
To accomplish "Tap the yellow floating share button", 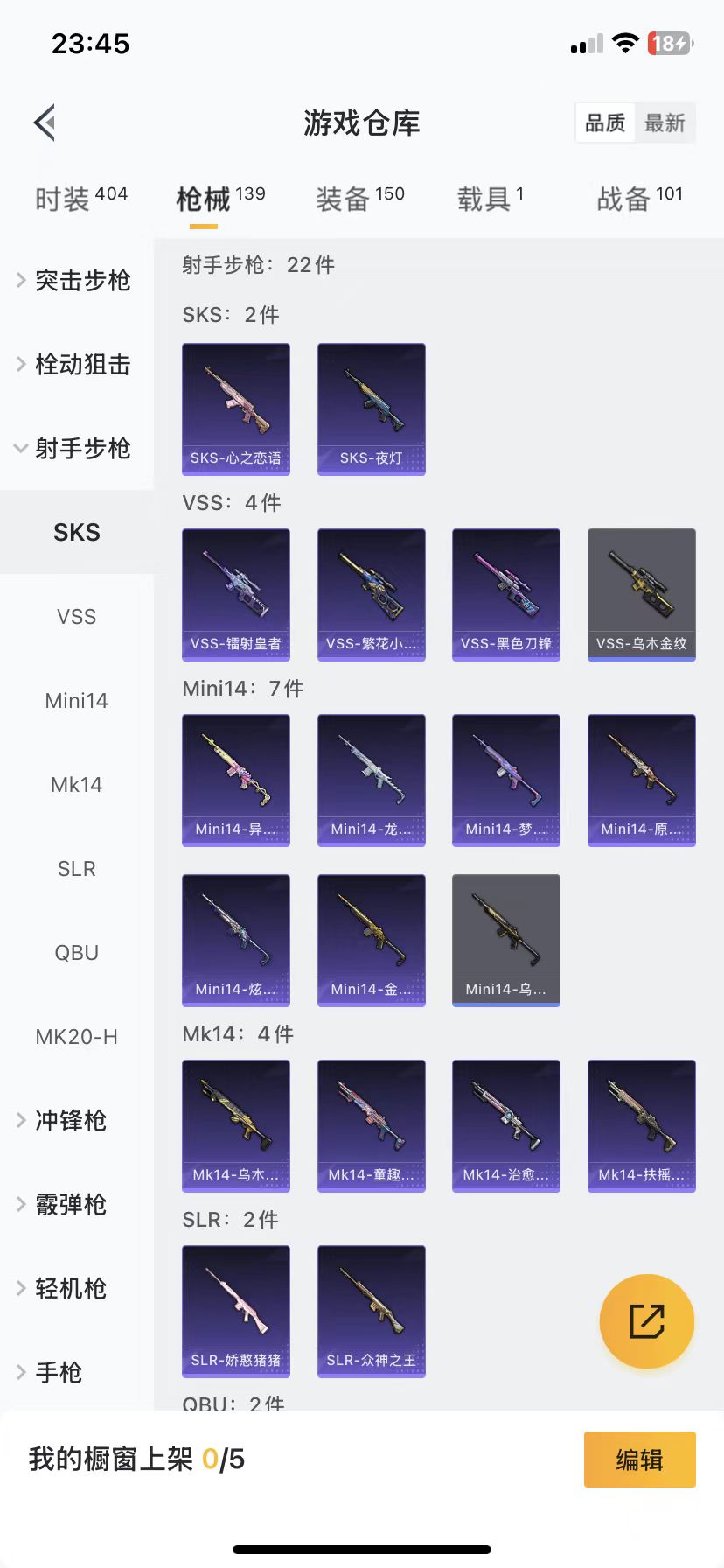I will pyautogui.click(x=647, y=1321).
